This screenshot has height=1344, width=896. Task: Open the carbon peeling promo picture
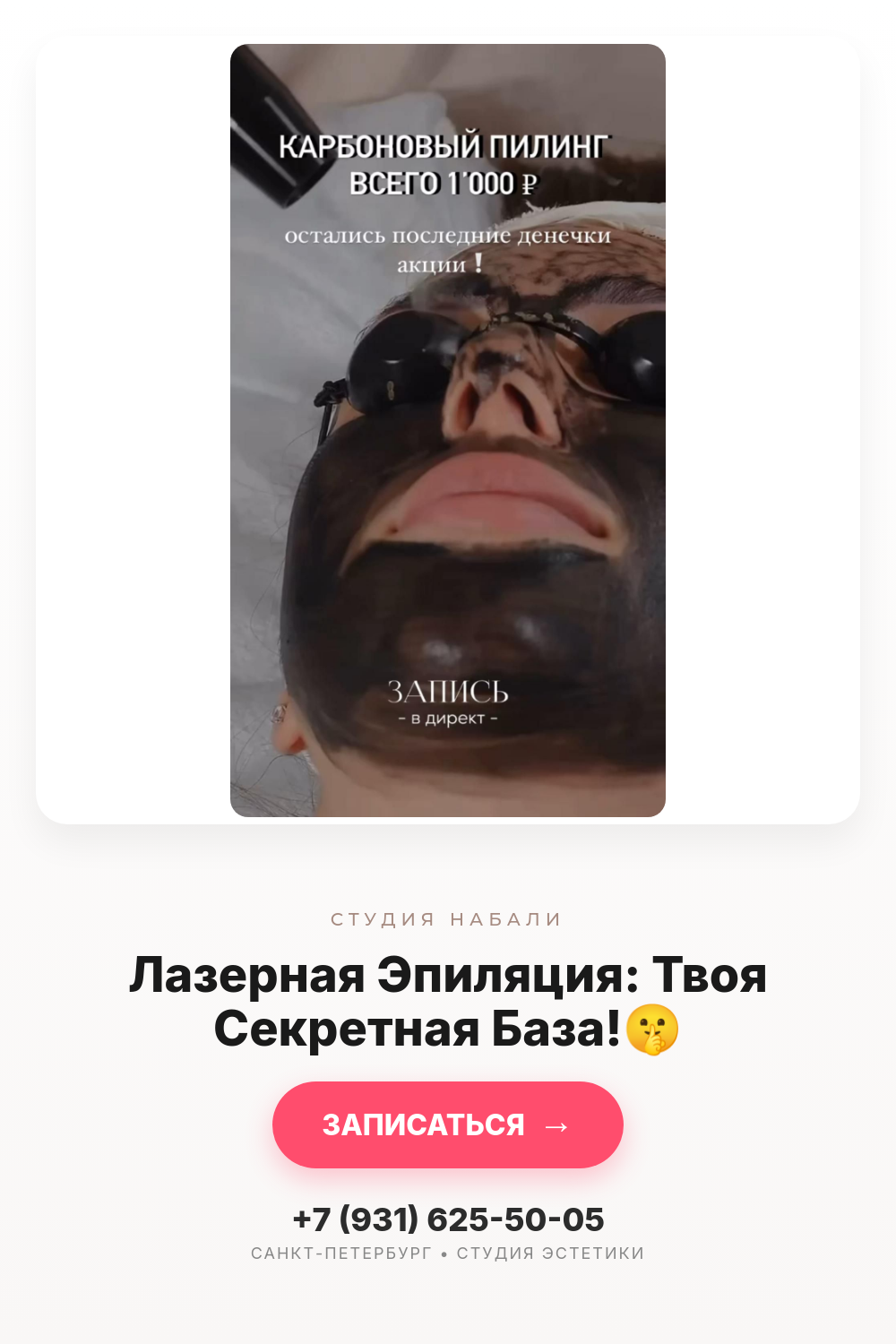click(448, 430)
